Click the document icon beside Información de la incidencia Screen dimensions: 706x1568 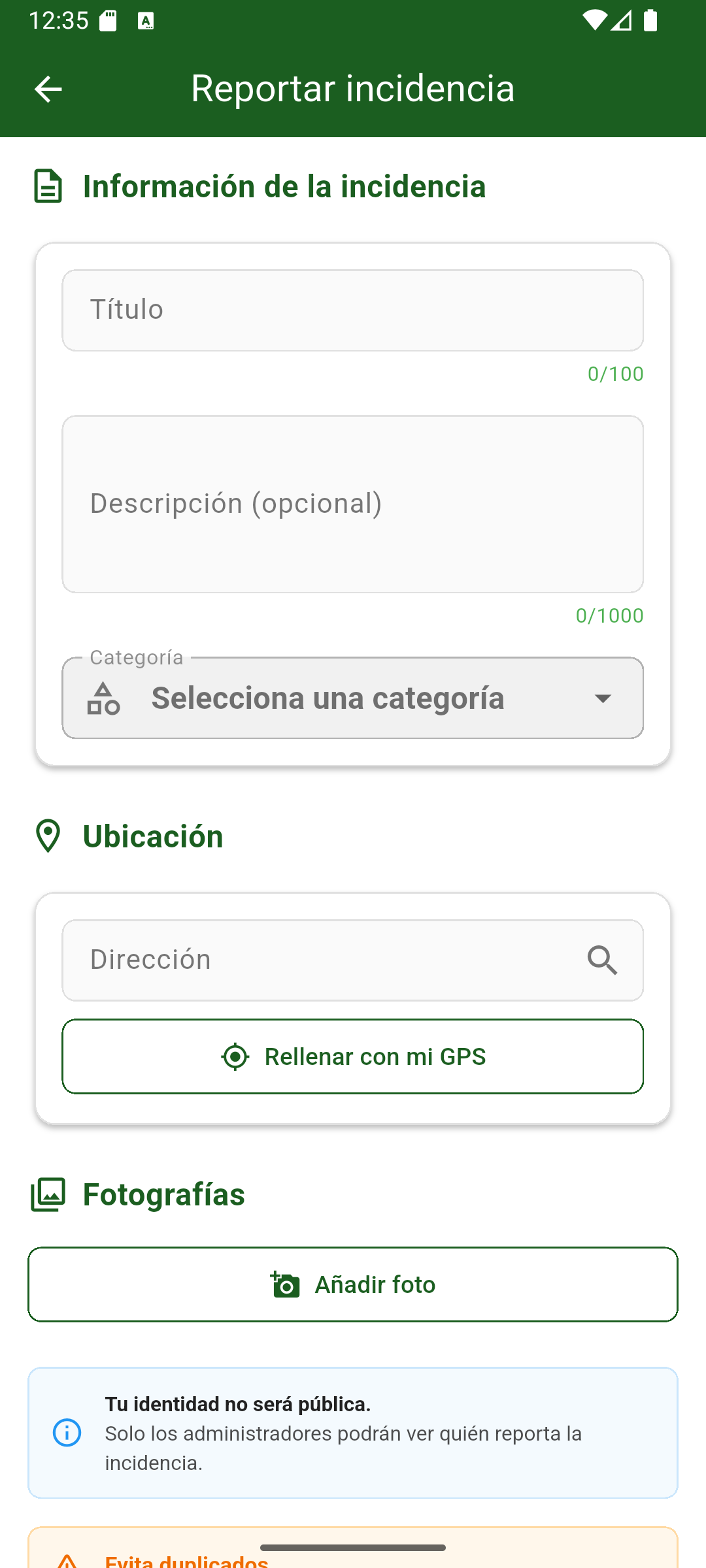click(x=47, y=187)
